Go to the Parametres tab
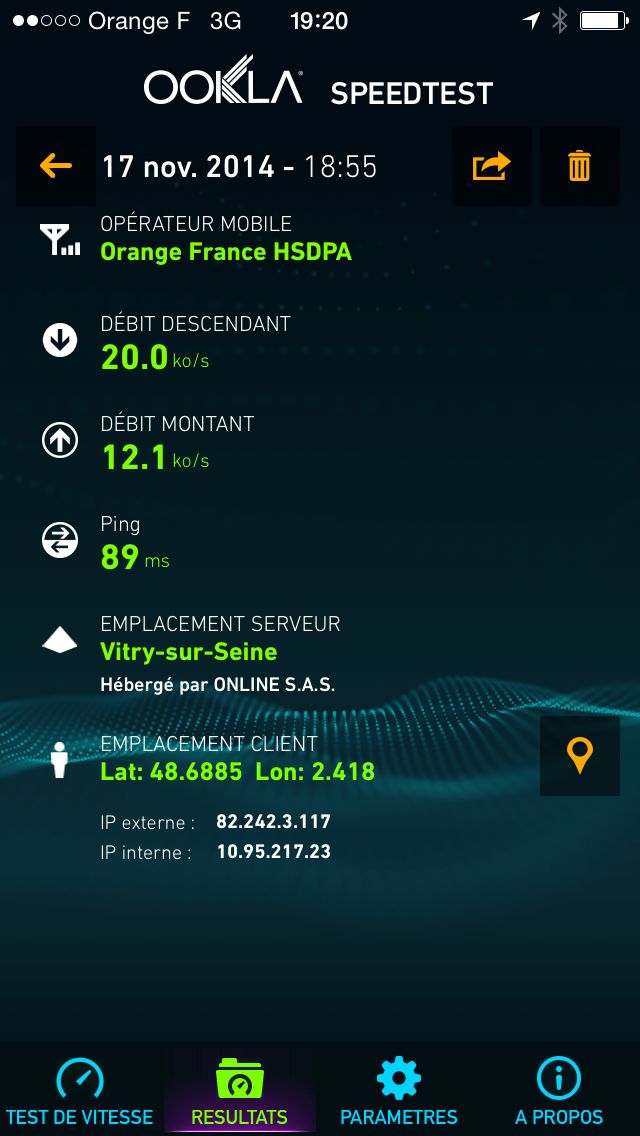Image resolution: width=640 pixels, height=1136 pixels. [399, 1092]
